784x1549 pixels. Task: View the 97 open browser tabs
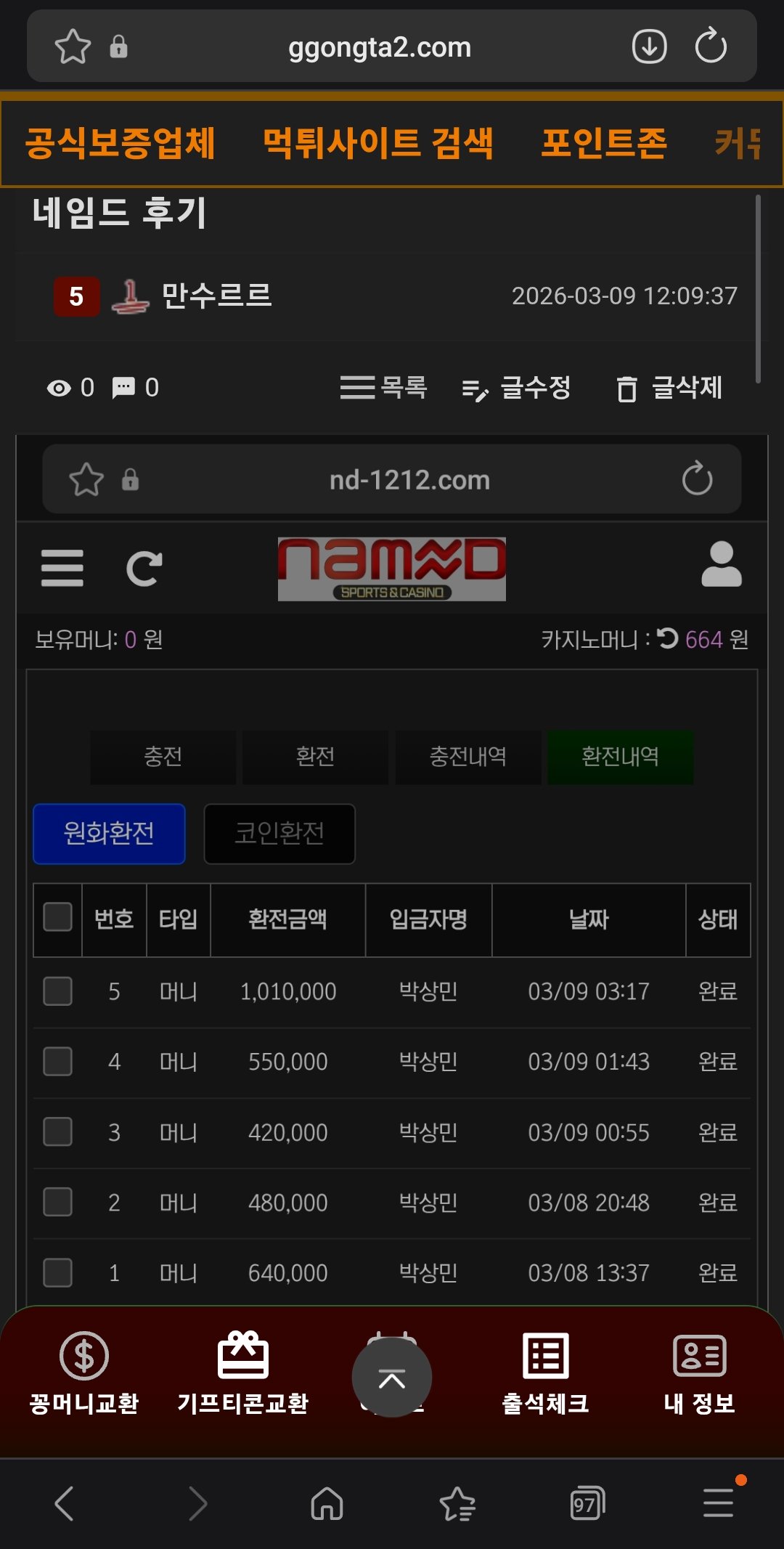pyautogui.click(x=587, y=1503)
